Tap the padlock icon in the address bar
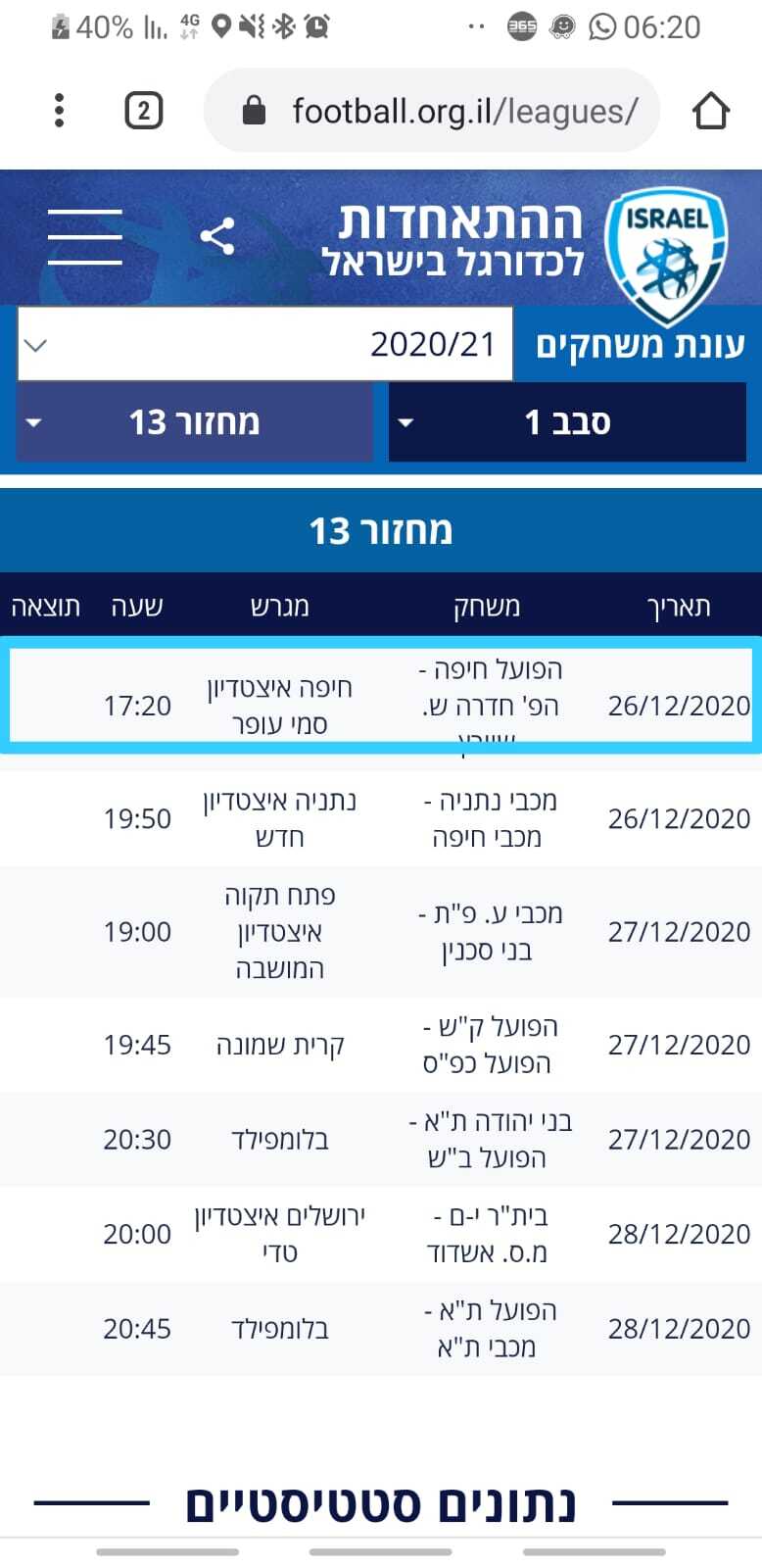Image resolution: width=762 pixels, height=1568 pixels. coord(255,110)
